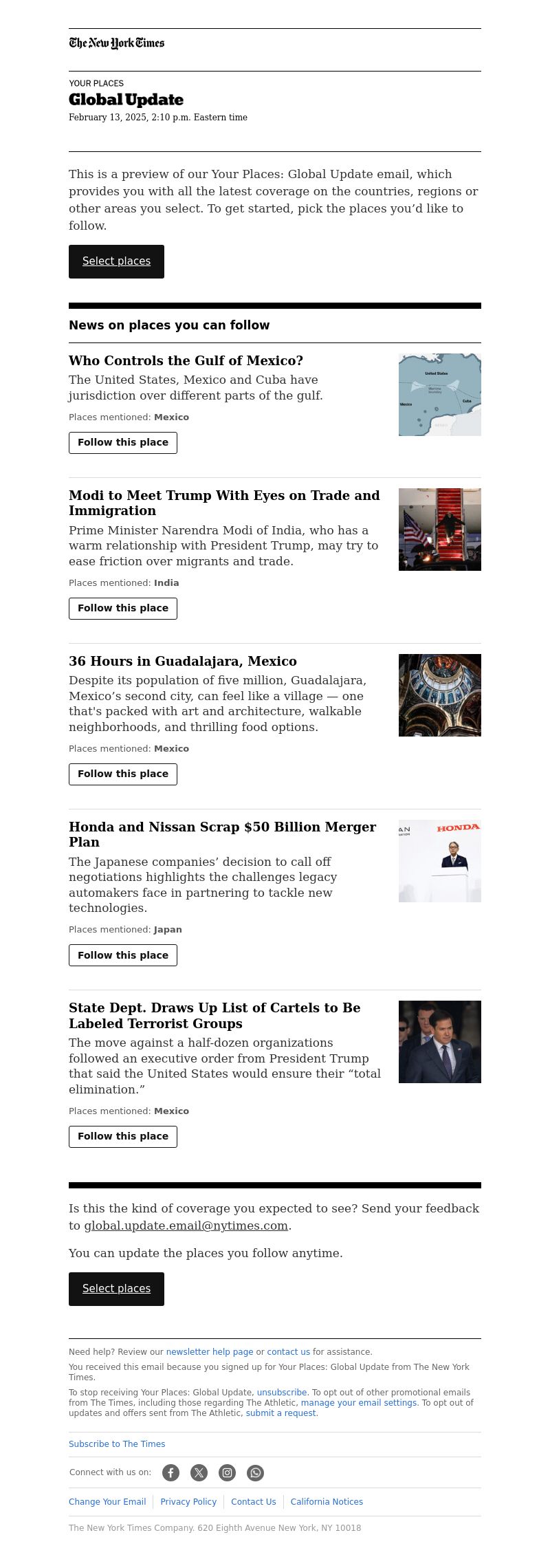The width and height of the screenshot is (550, 1568).
Task: Tap the top Select places button
Action: click(116, 261)
